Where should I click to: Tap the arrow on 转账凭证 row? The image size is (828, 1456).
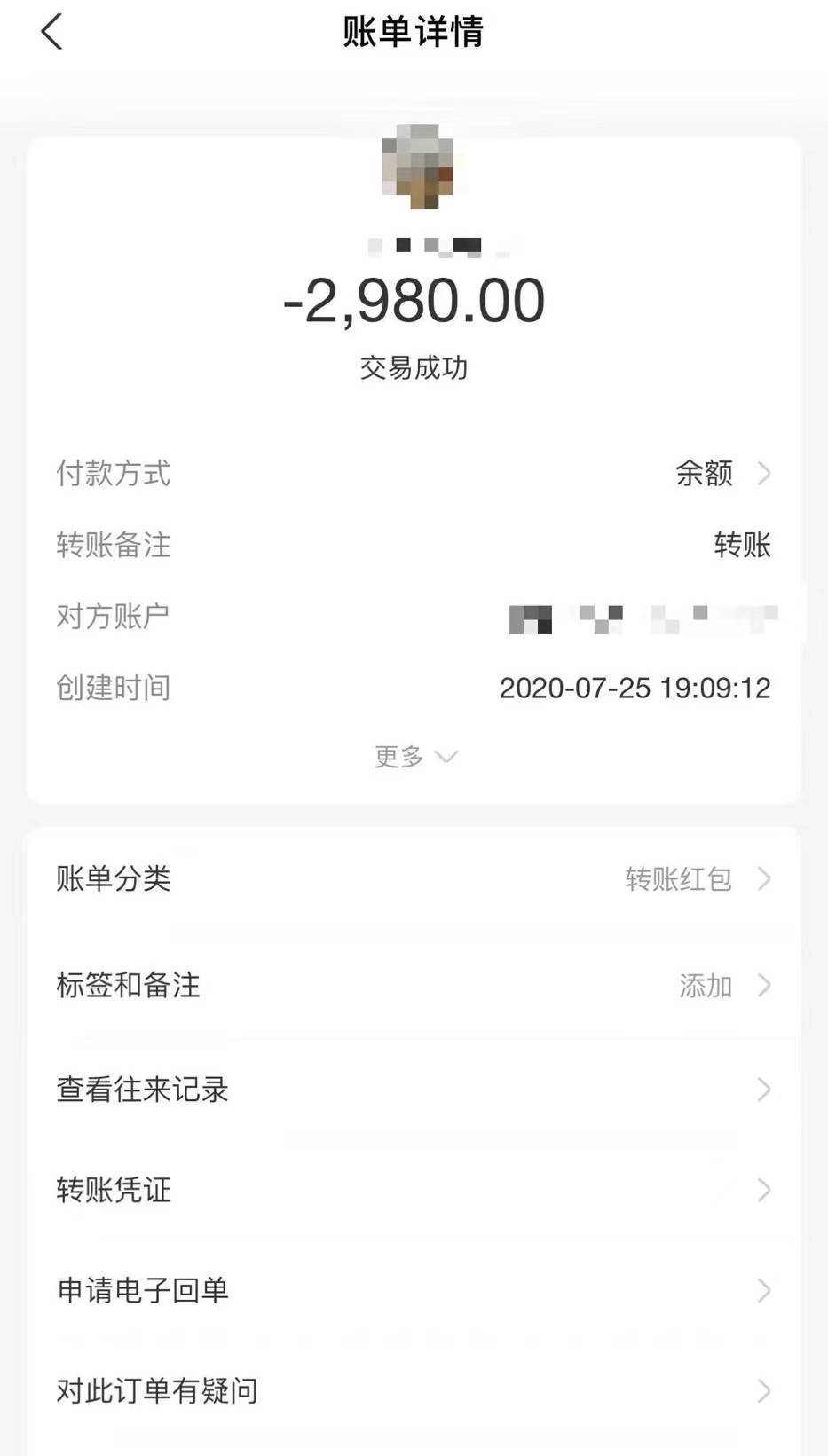point(765,1191)
